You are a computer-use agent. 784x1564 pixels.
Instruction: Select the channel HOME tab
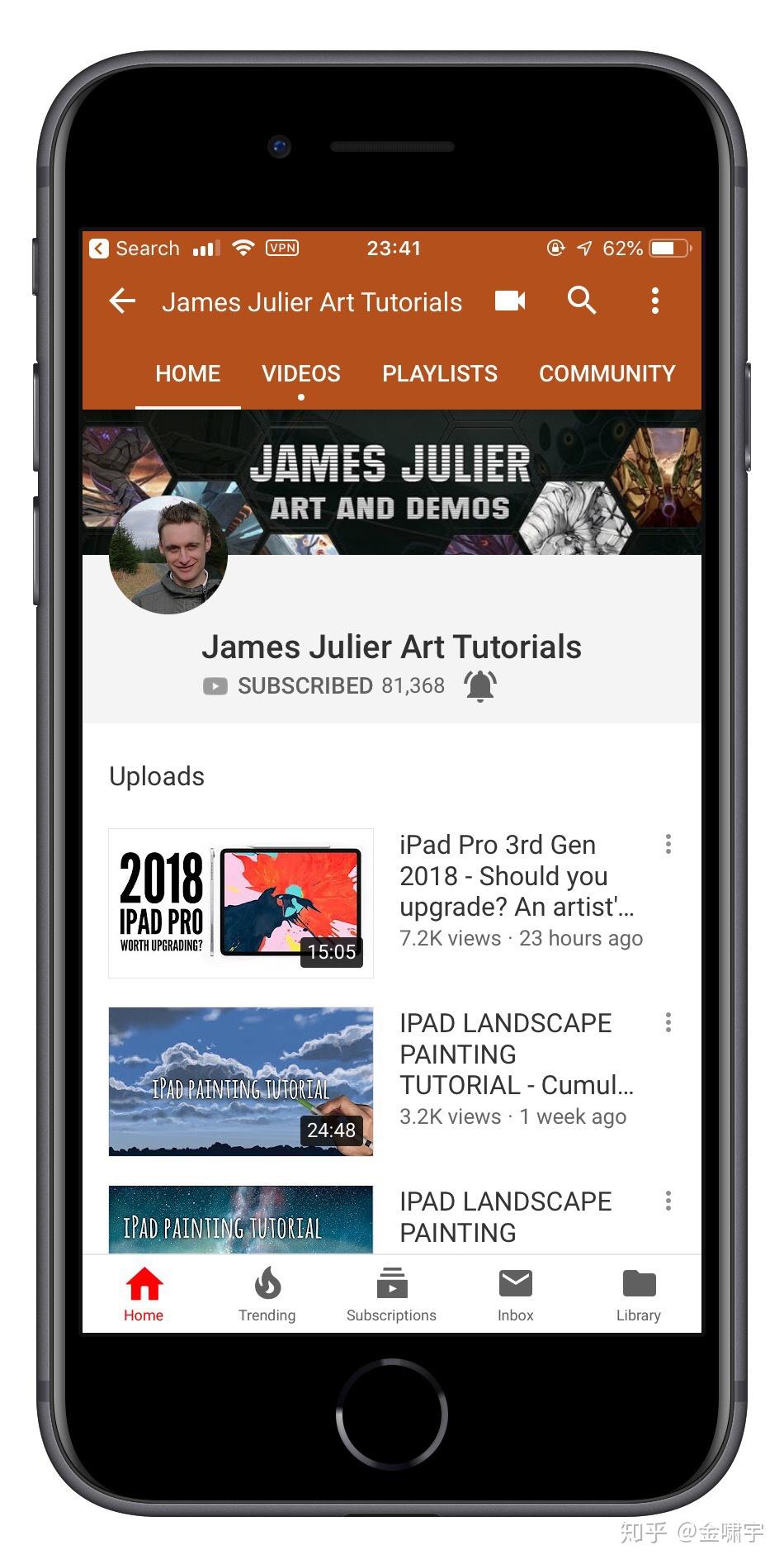click(188, 374)
